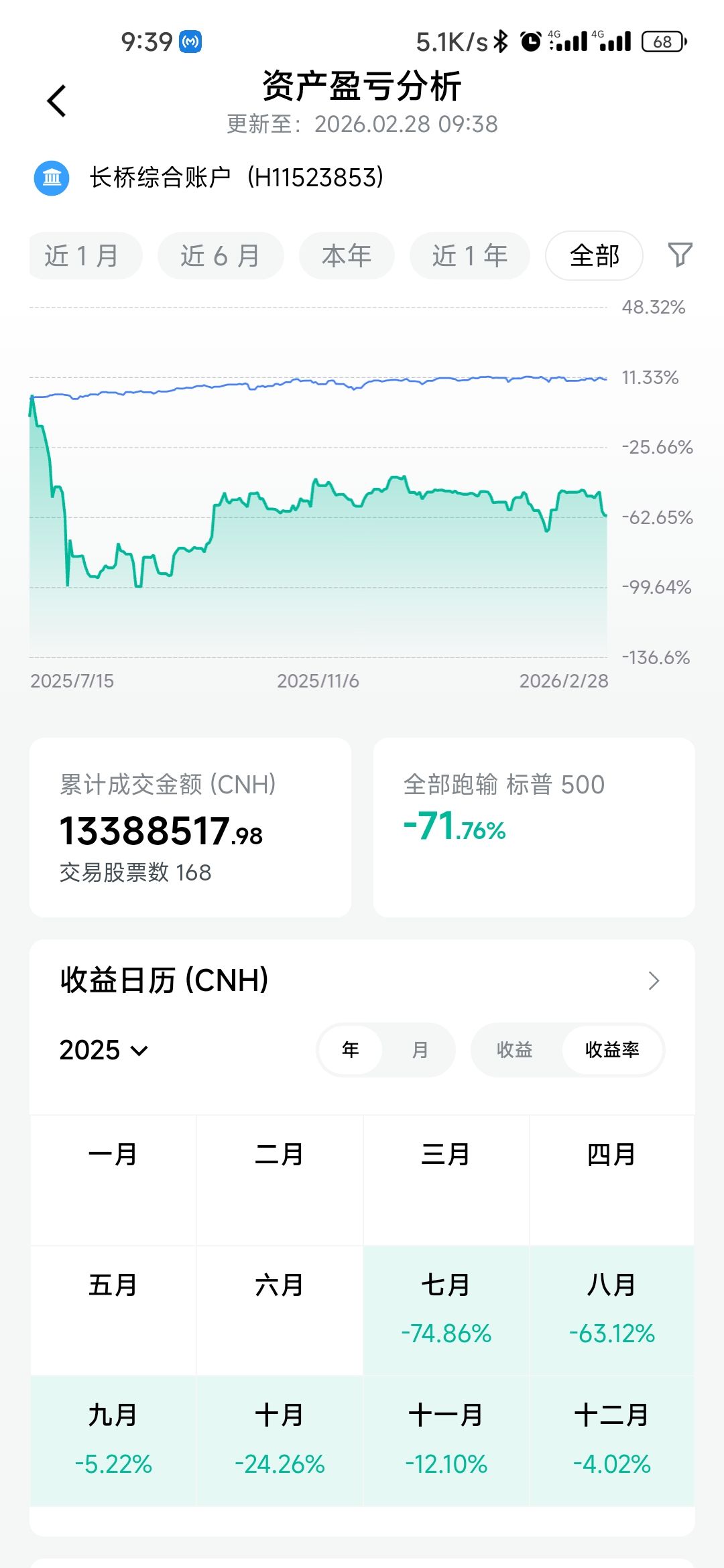The image size is (724, 1568).
Task: Open the 2025 year dropdown
Action: point(104,1050)
